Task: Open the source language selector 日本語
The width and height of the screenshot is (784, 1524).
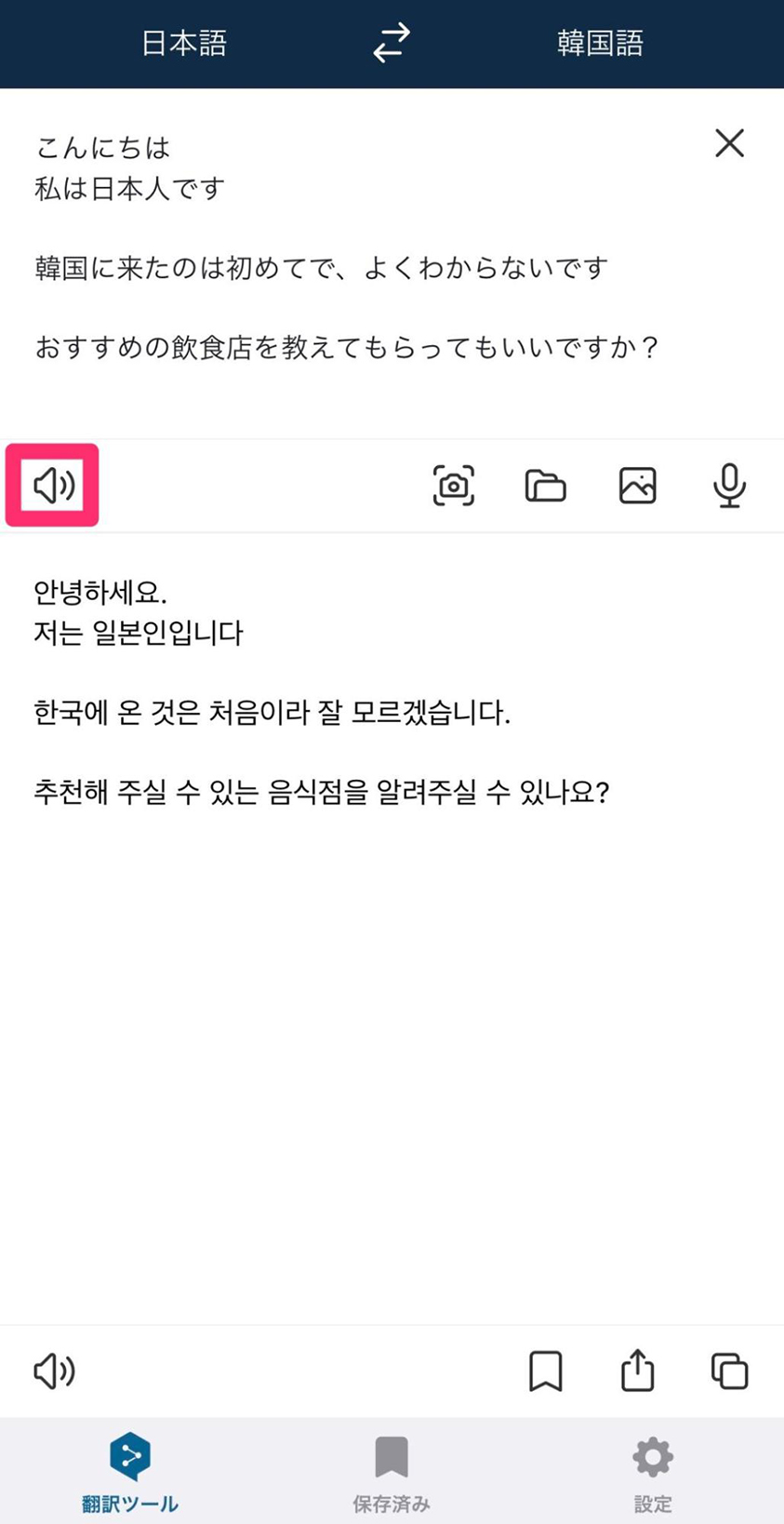Action: (x=183, y=43)
